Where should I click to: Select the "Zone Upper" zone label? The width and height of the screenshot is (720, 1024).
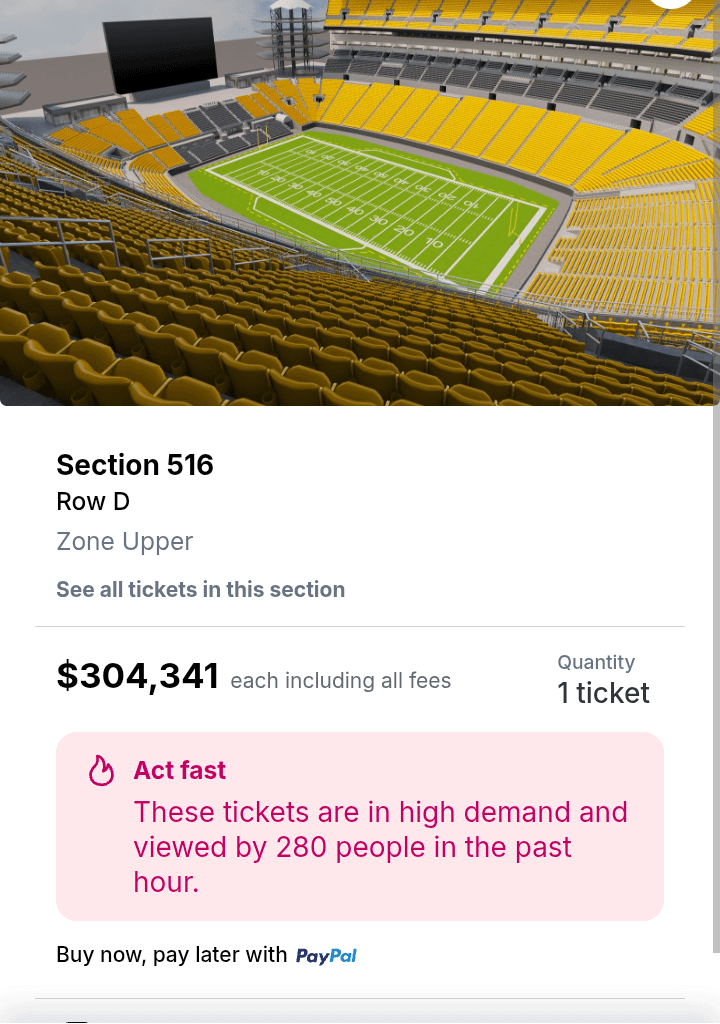click(x=124, y=541)
